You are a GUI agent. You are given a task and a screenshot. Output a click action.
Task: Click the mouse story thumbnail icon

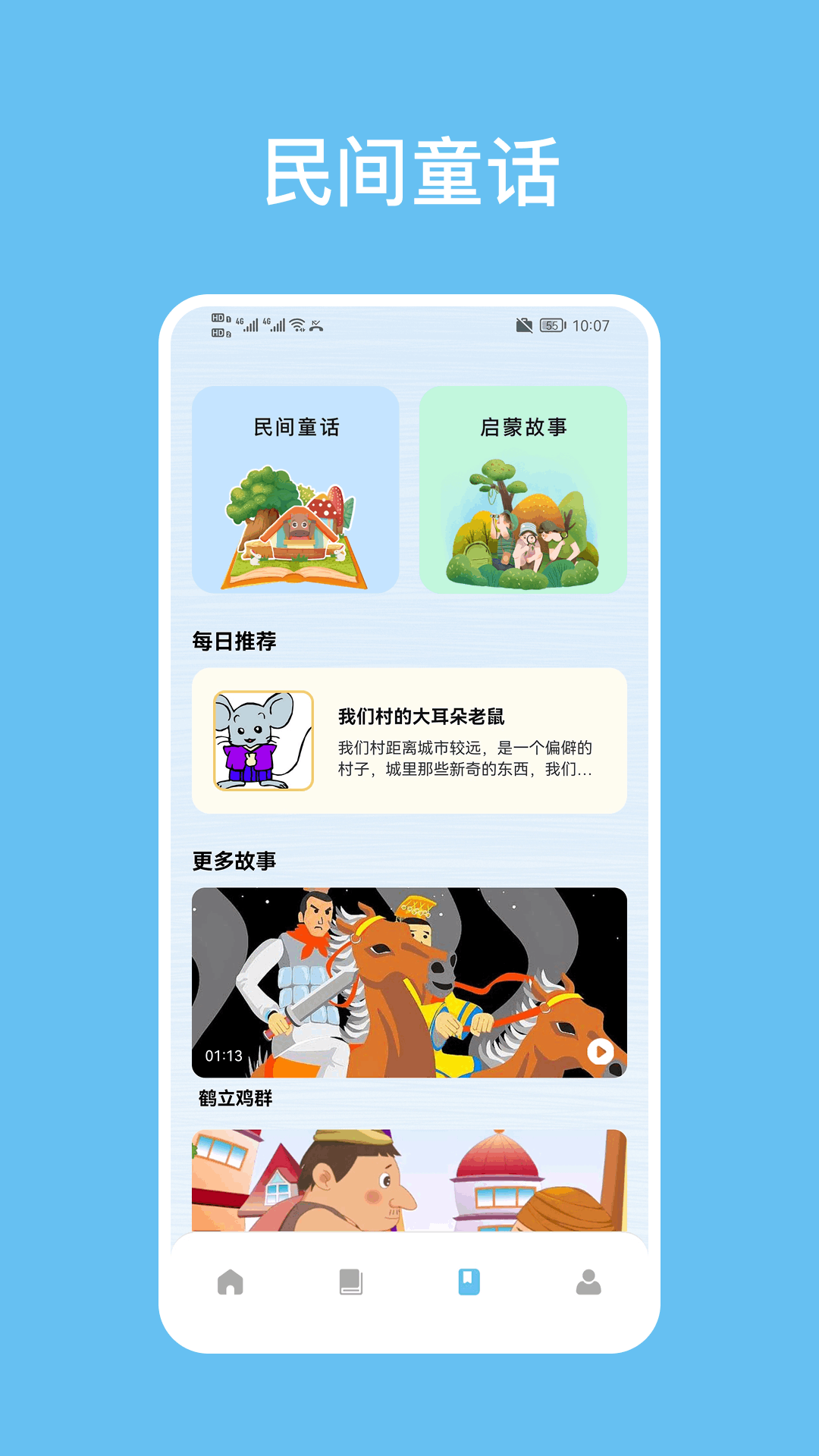[x=262, y=739]
